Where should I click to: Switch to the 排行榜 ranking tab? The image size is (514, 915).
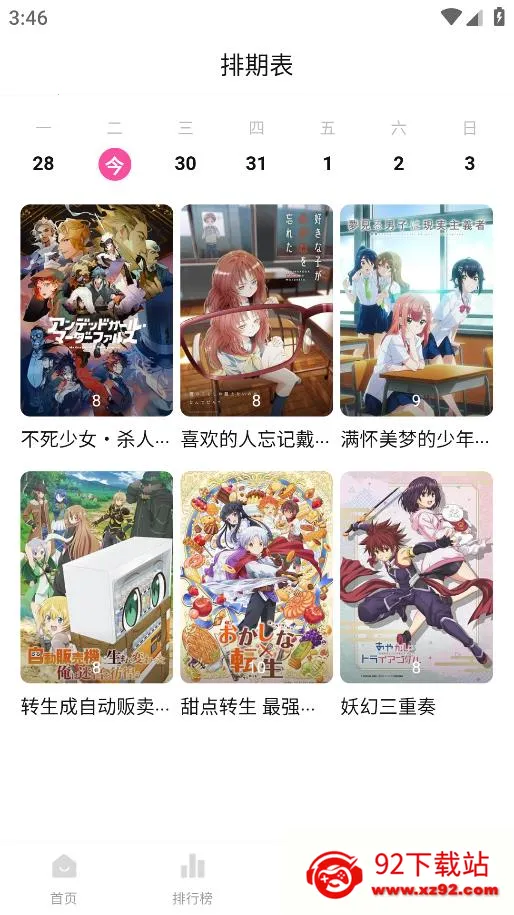coord(193,879)
